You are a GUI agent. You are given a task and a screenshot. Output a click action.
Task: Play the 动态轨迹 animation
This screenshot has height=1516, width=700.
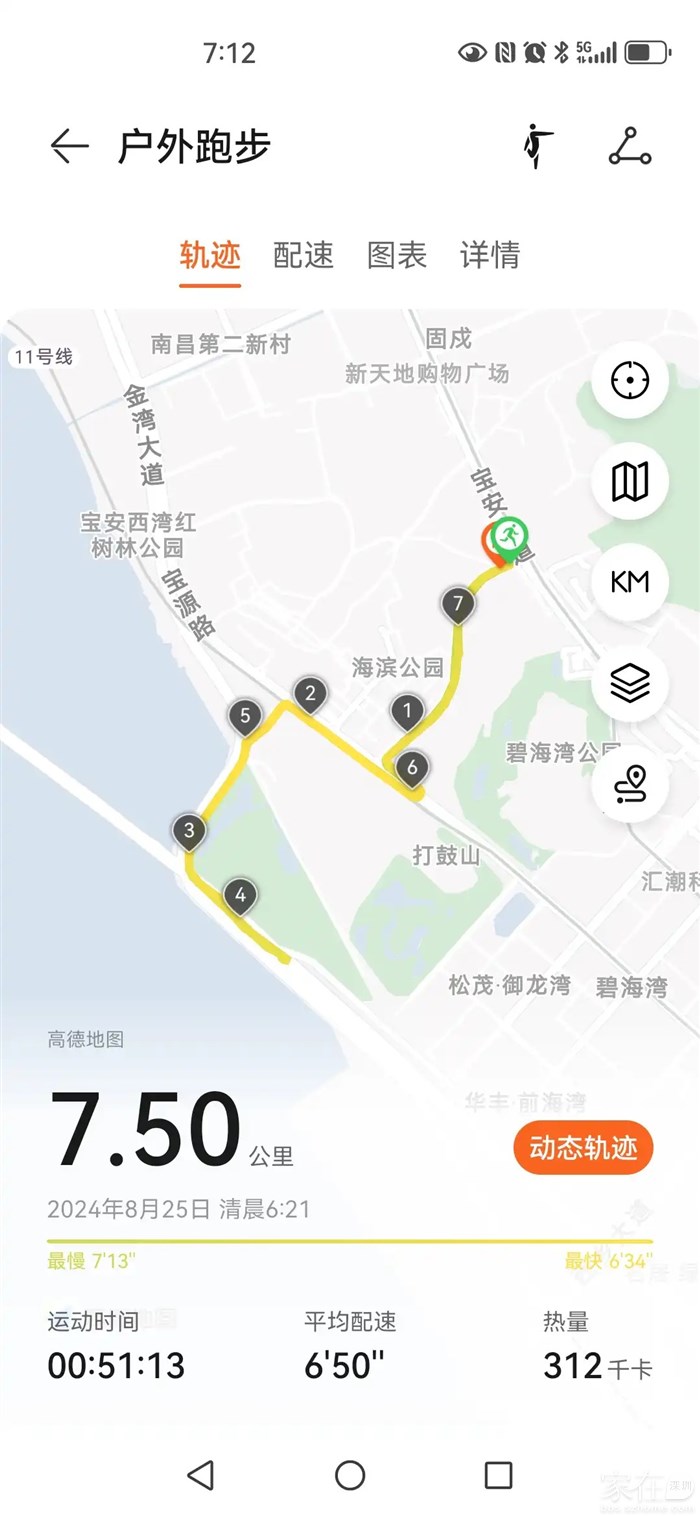coord(583,1147)
